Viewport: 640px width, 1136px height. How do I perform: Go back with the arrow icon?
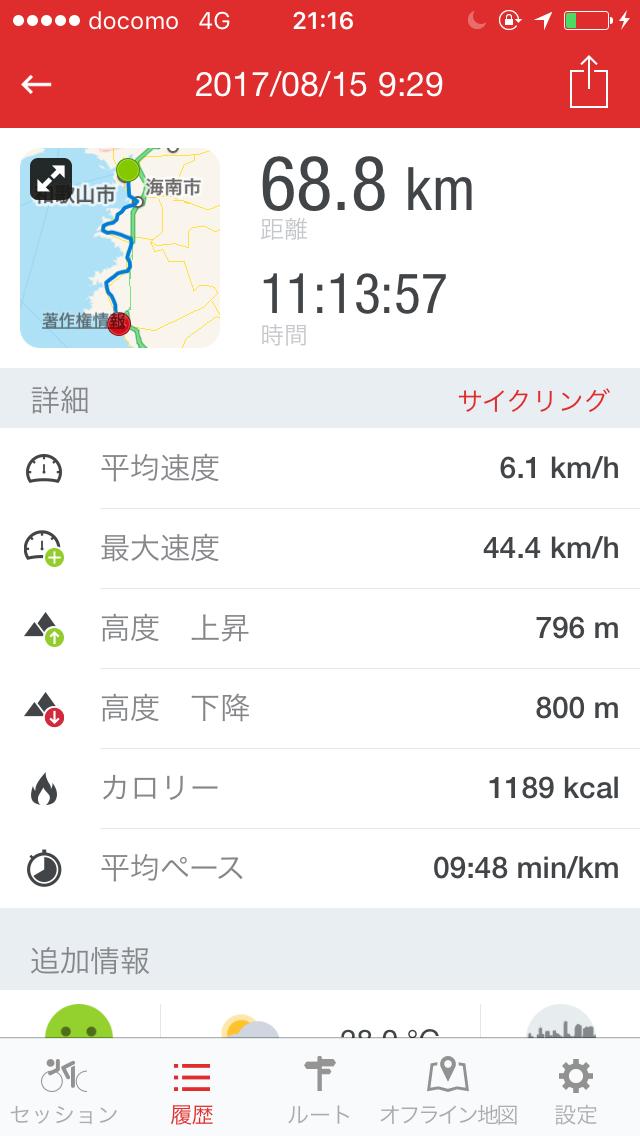click(36, 85)
